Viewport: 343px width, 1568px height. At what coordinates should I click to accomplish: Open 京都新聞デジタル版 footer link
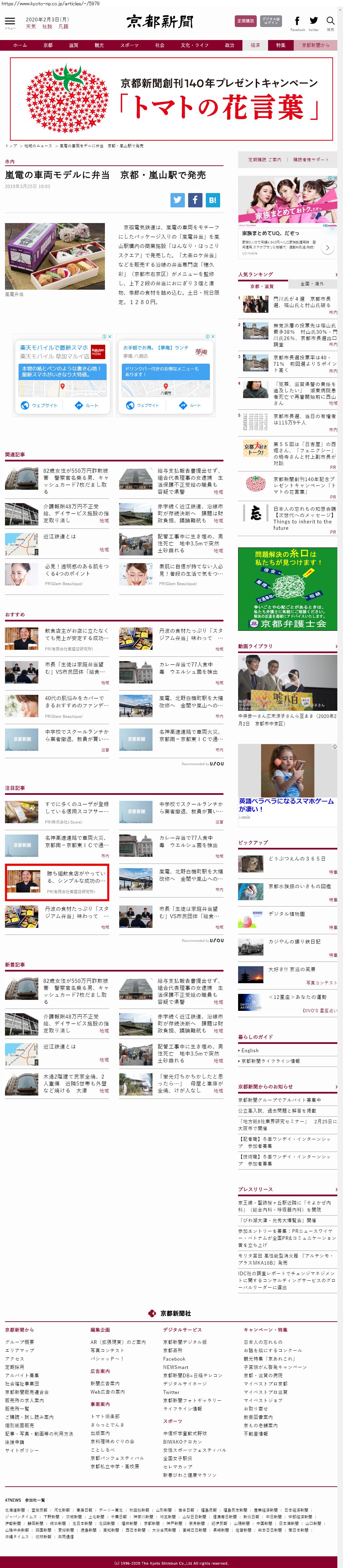185,1342
